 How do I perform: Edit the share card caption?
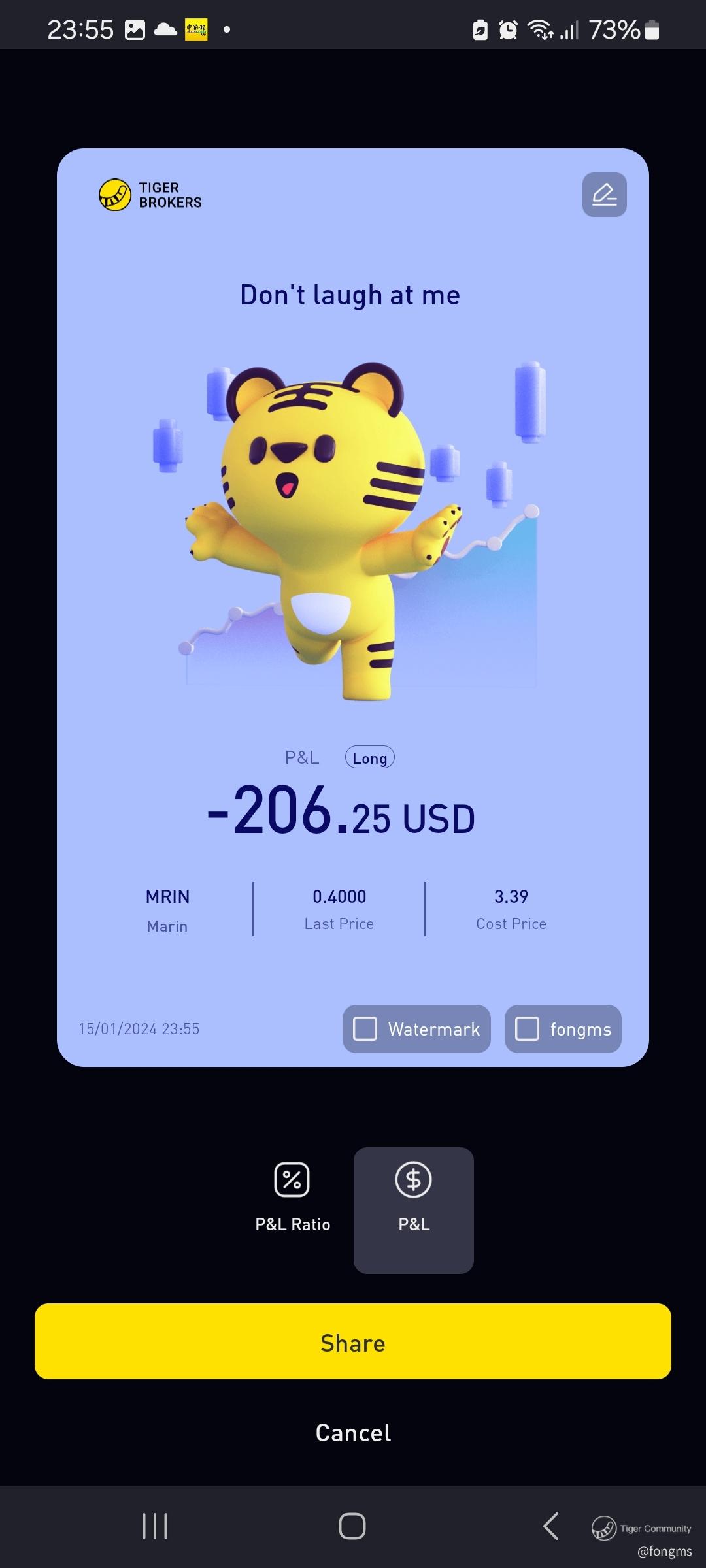604,195
